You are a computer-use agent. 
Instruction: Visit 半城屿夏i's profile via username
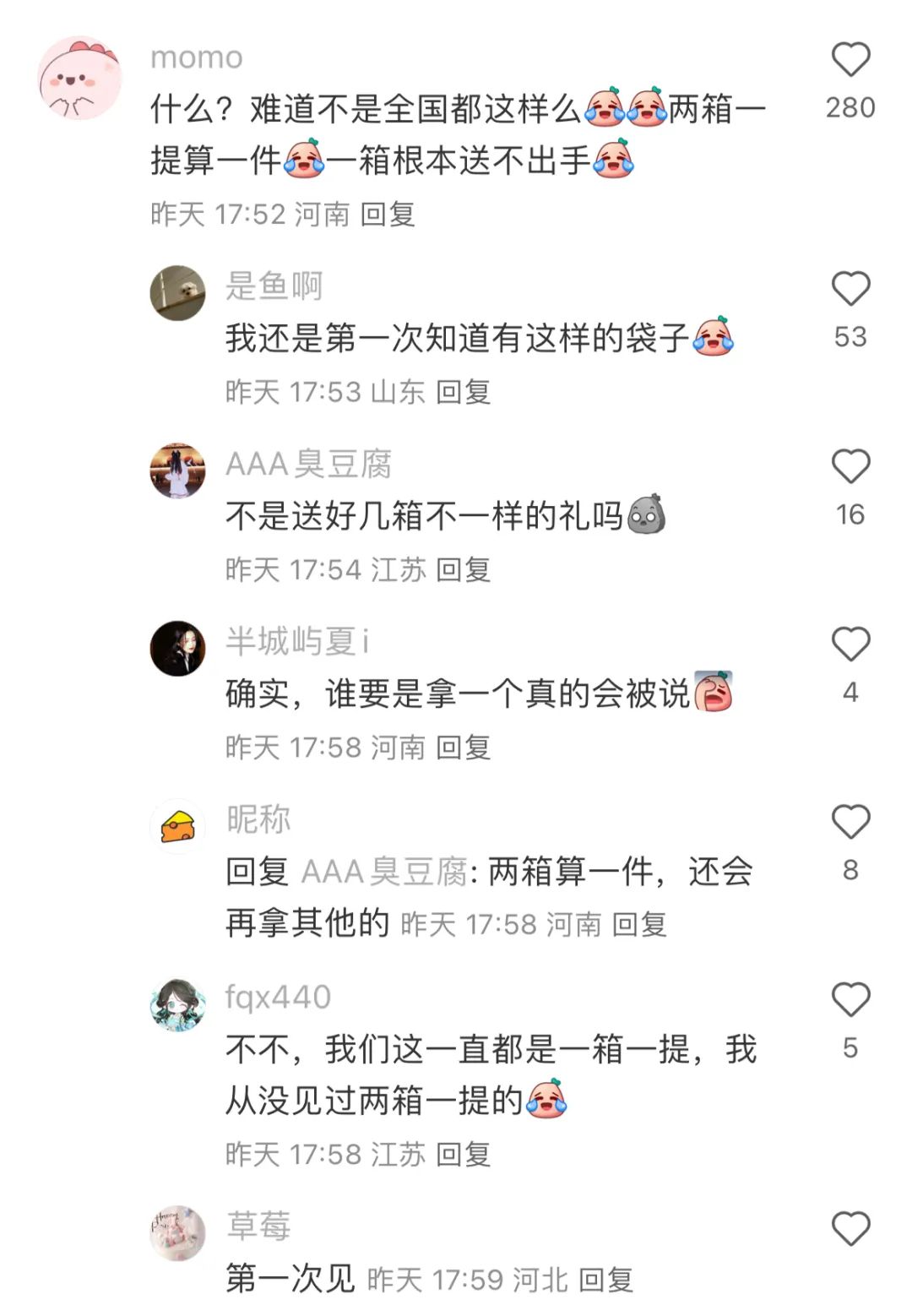pyautogui.click(x=297, y=642)
